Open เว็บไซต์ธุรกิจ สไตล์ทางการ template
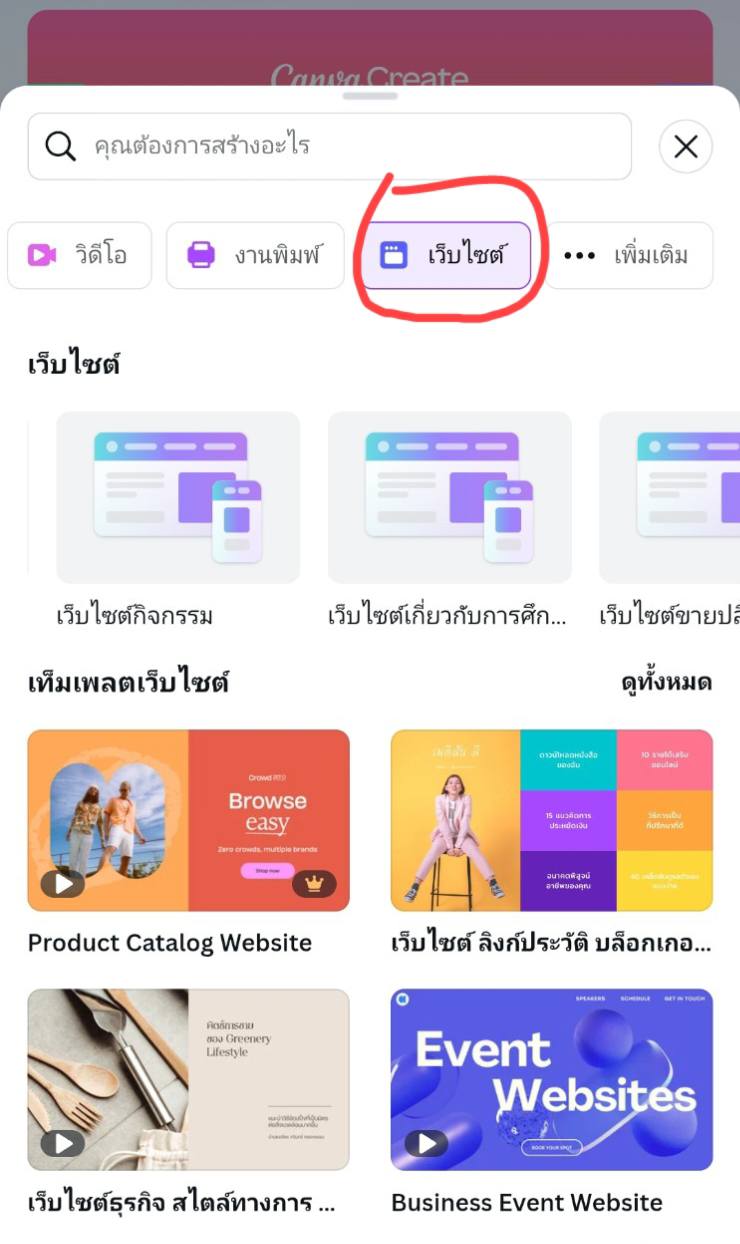 tap(188, 1079)
